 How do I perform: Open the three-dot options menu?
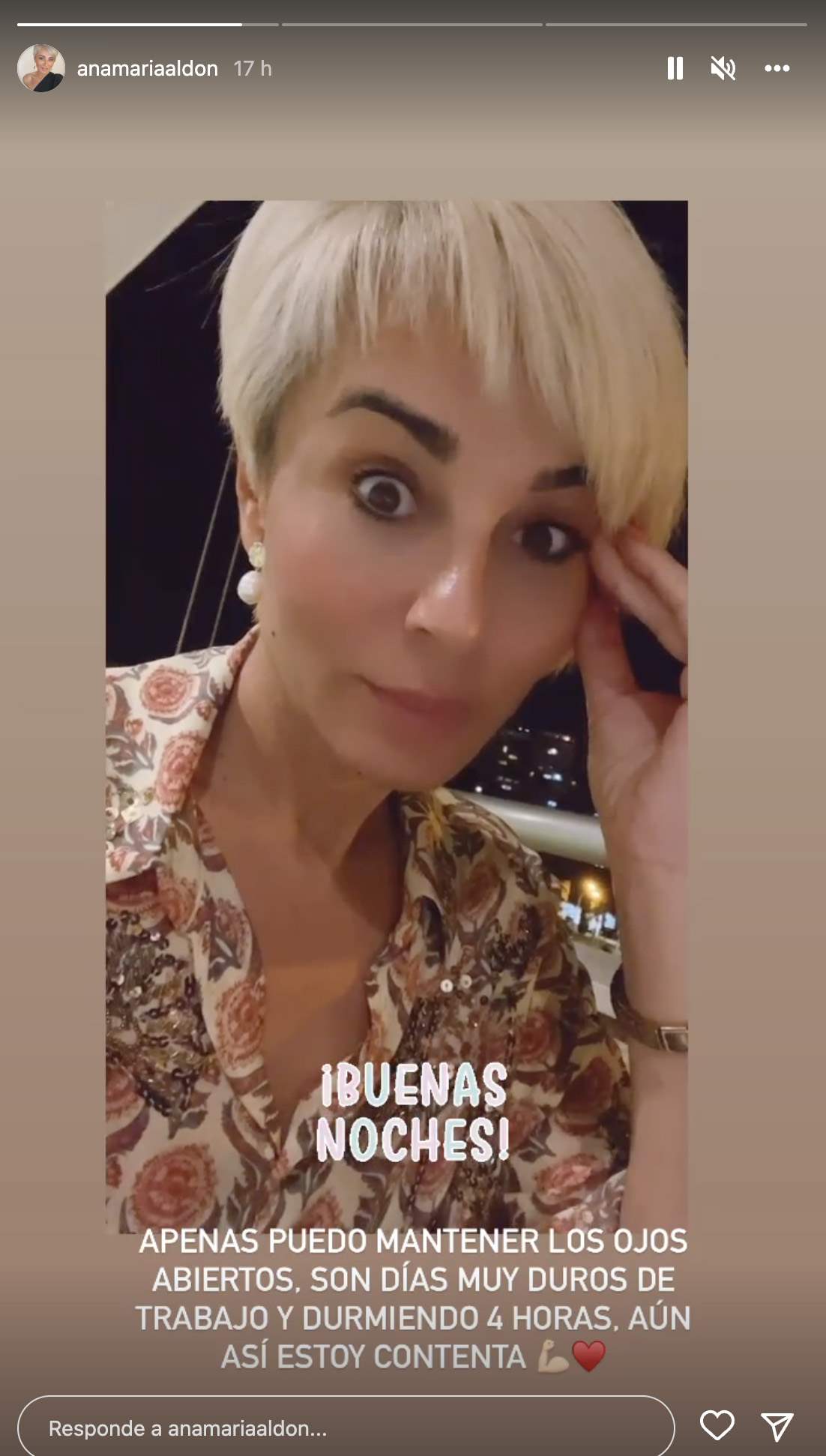point(777,68)
